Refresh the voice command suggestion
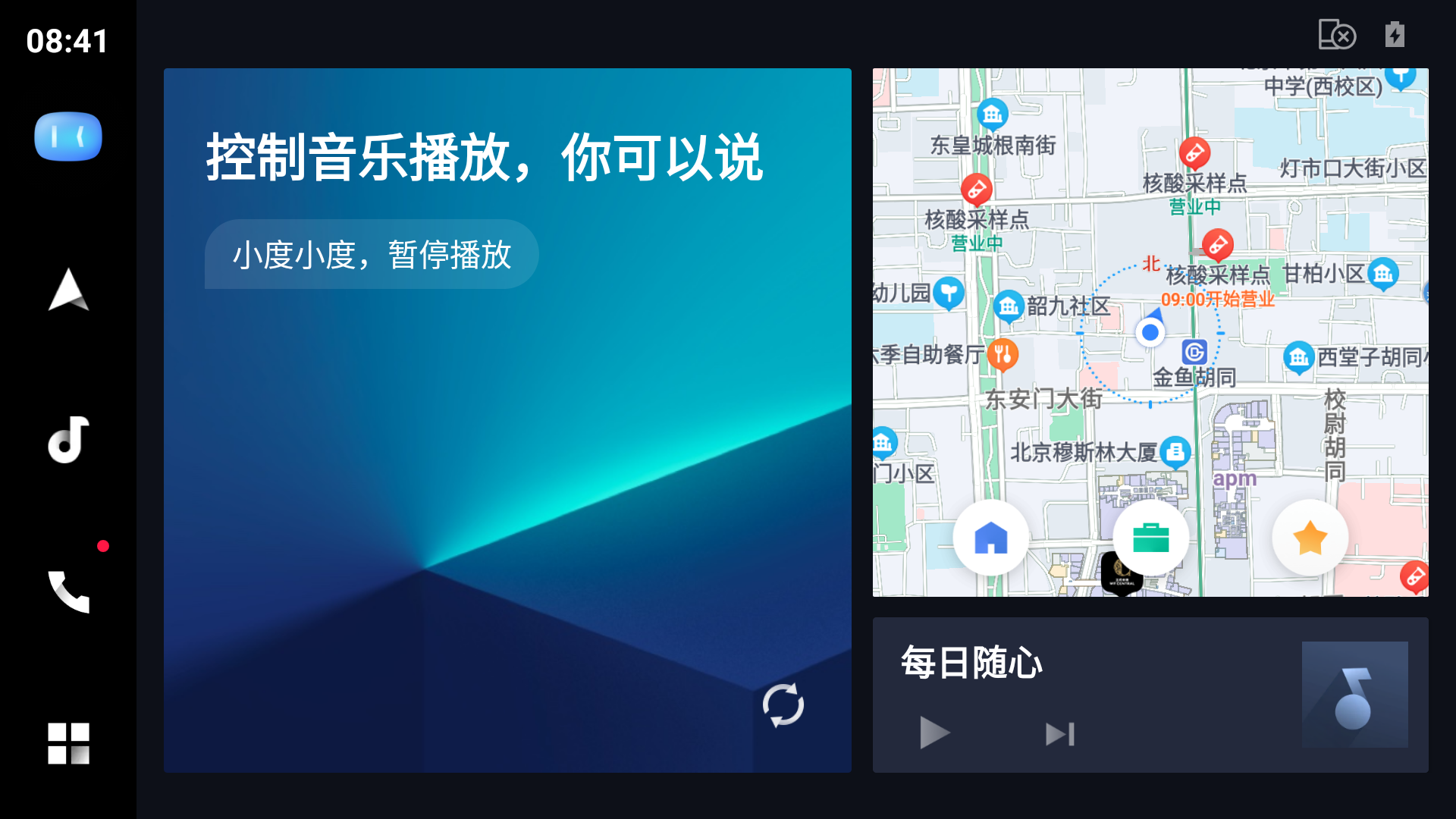 783,705
